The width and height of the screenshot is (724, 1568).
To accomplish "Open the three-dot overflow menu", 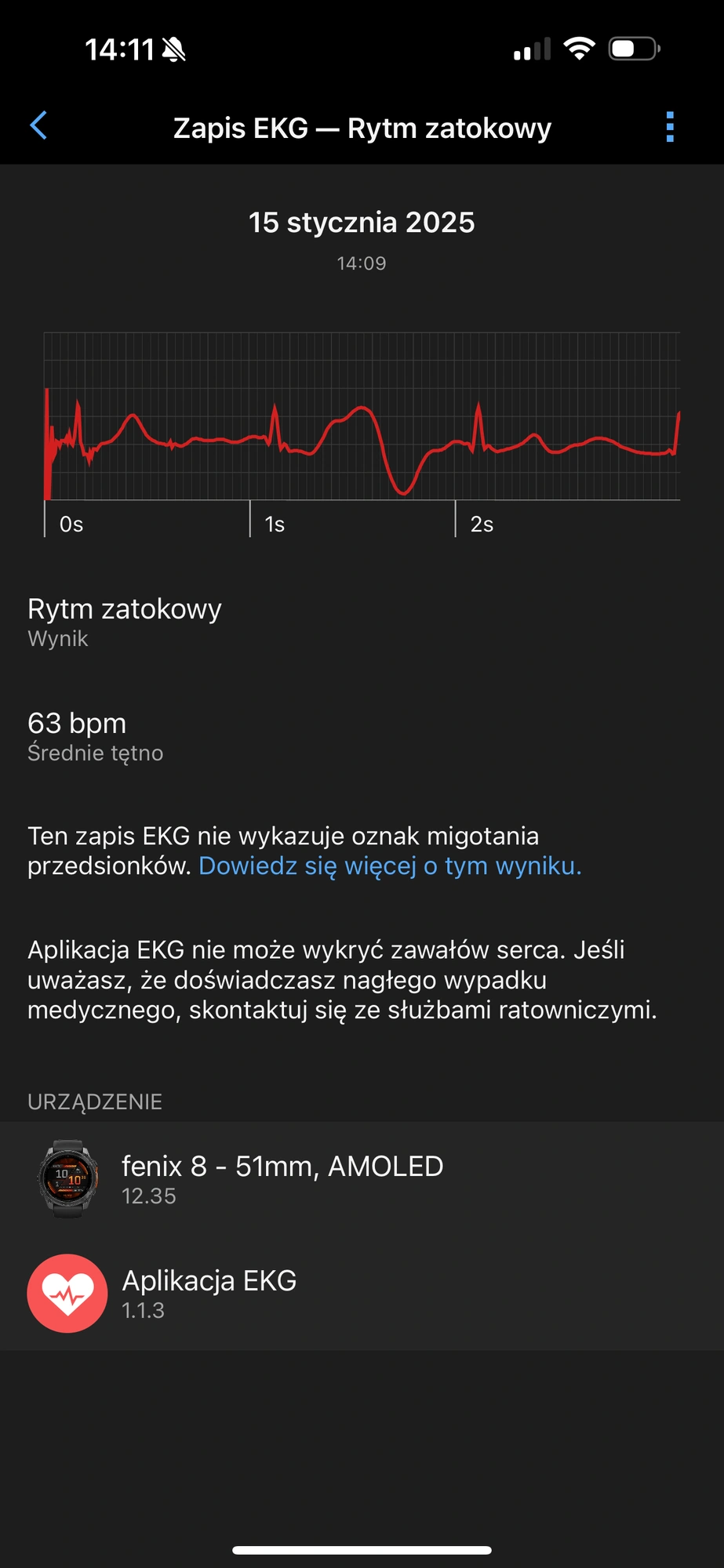I will tap(670, 127).
